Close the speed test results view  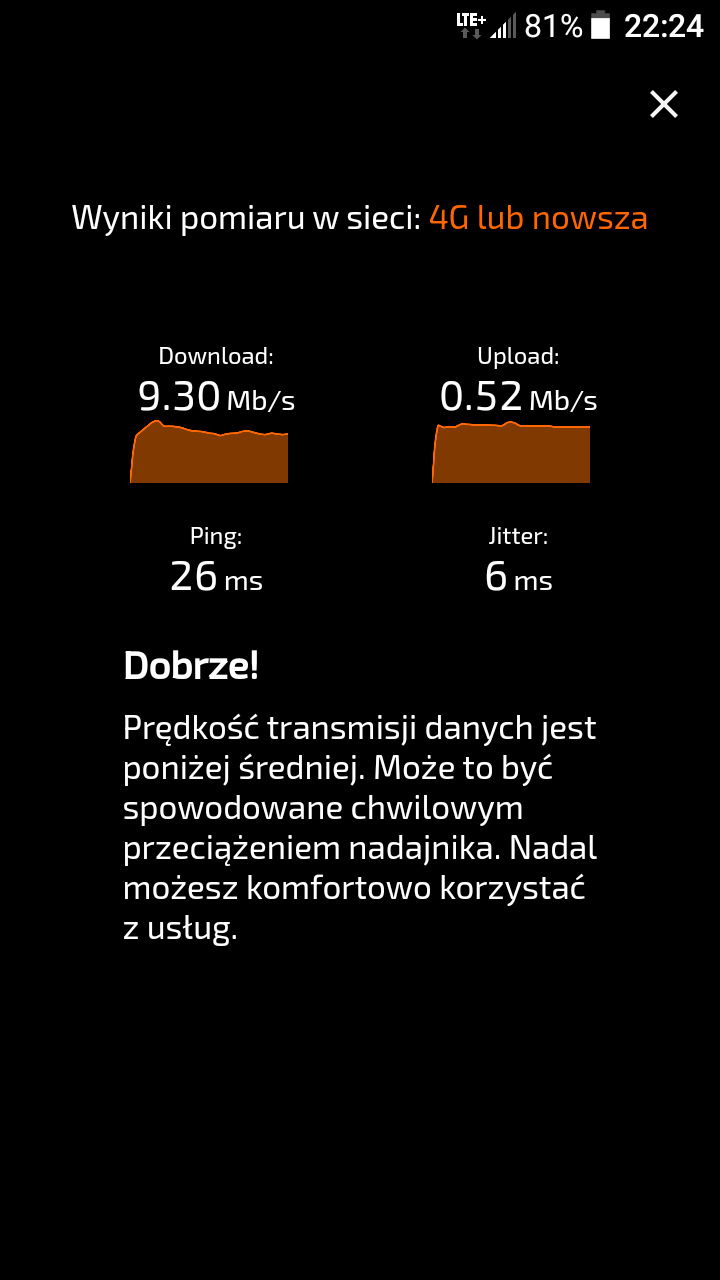tap(663, 104)
